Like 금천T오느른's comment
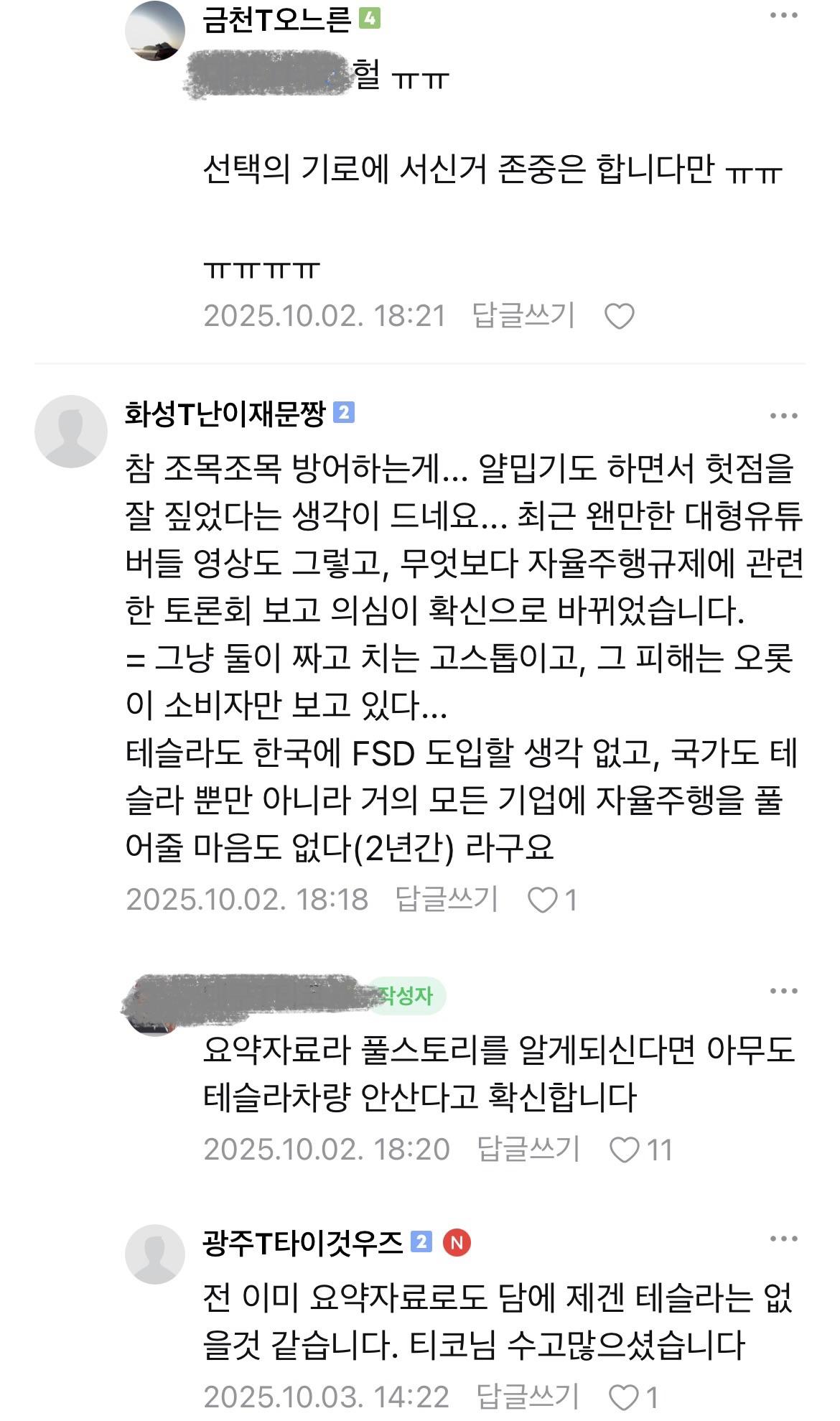 click(x=620, y=316)
